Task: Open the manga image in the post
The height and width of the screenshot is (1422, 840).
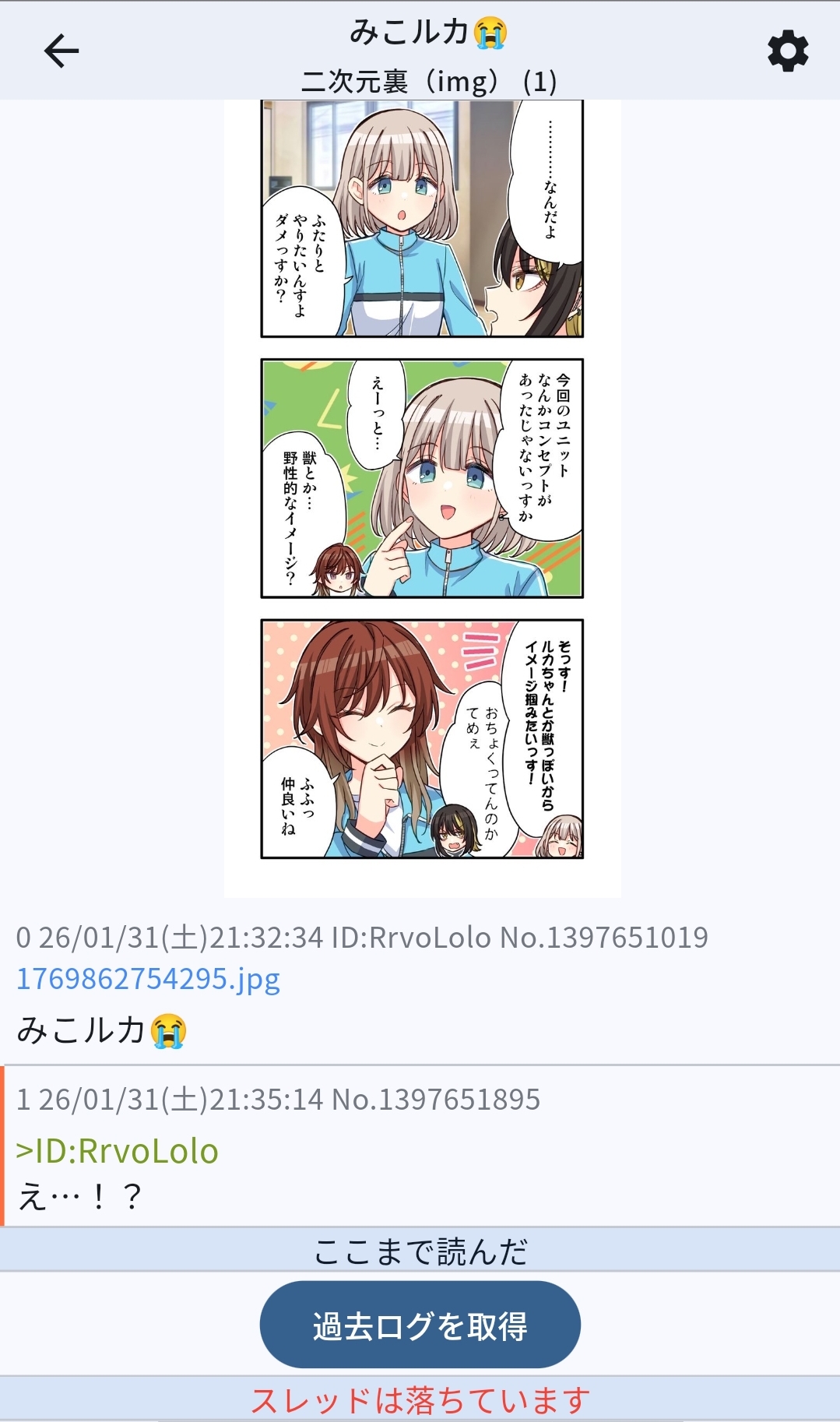Action: (x=423, y=498)
